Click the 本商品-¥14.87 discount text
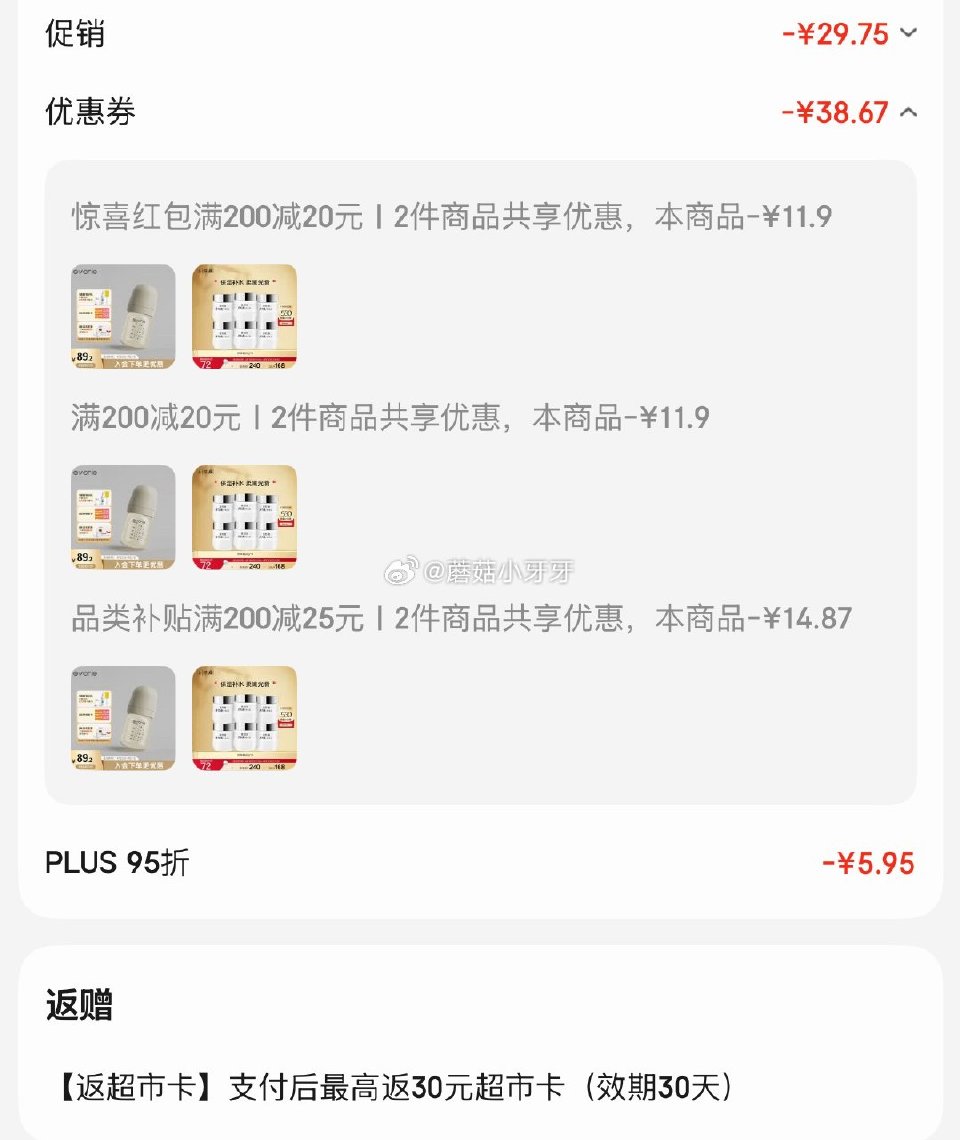960x1140 pixels. coord(775,619)
